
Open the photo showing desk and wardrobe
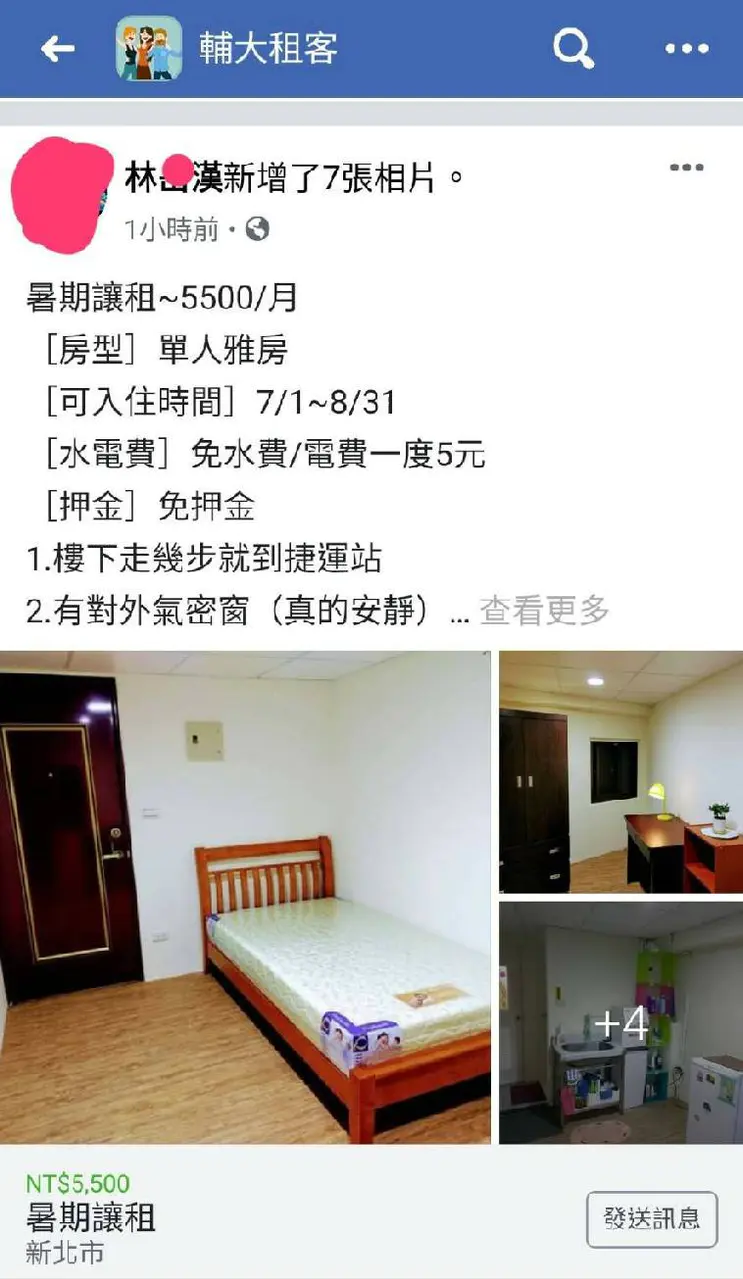tap(621, 772)
